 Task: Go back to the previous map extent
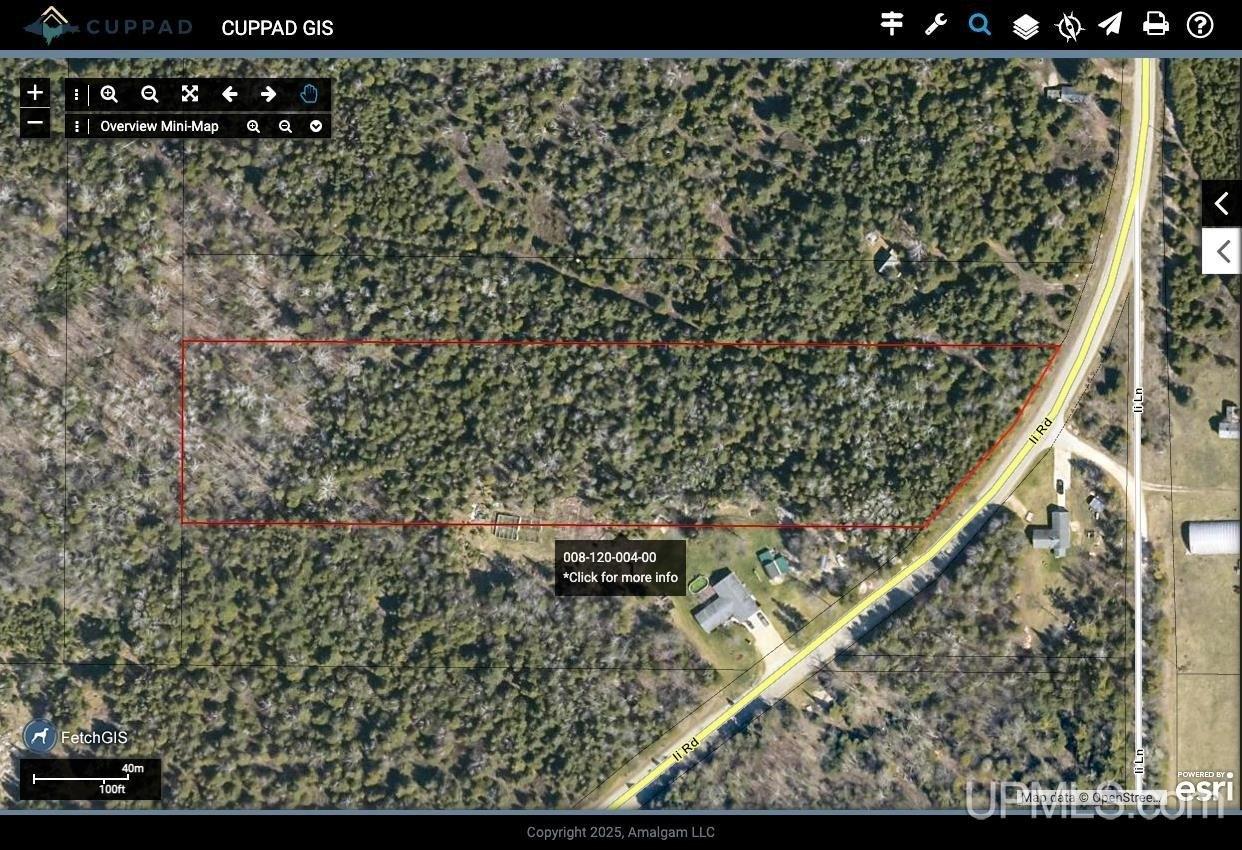230,94
